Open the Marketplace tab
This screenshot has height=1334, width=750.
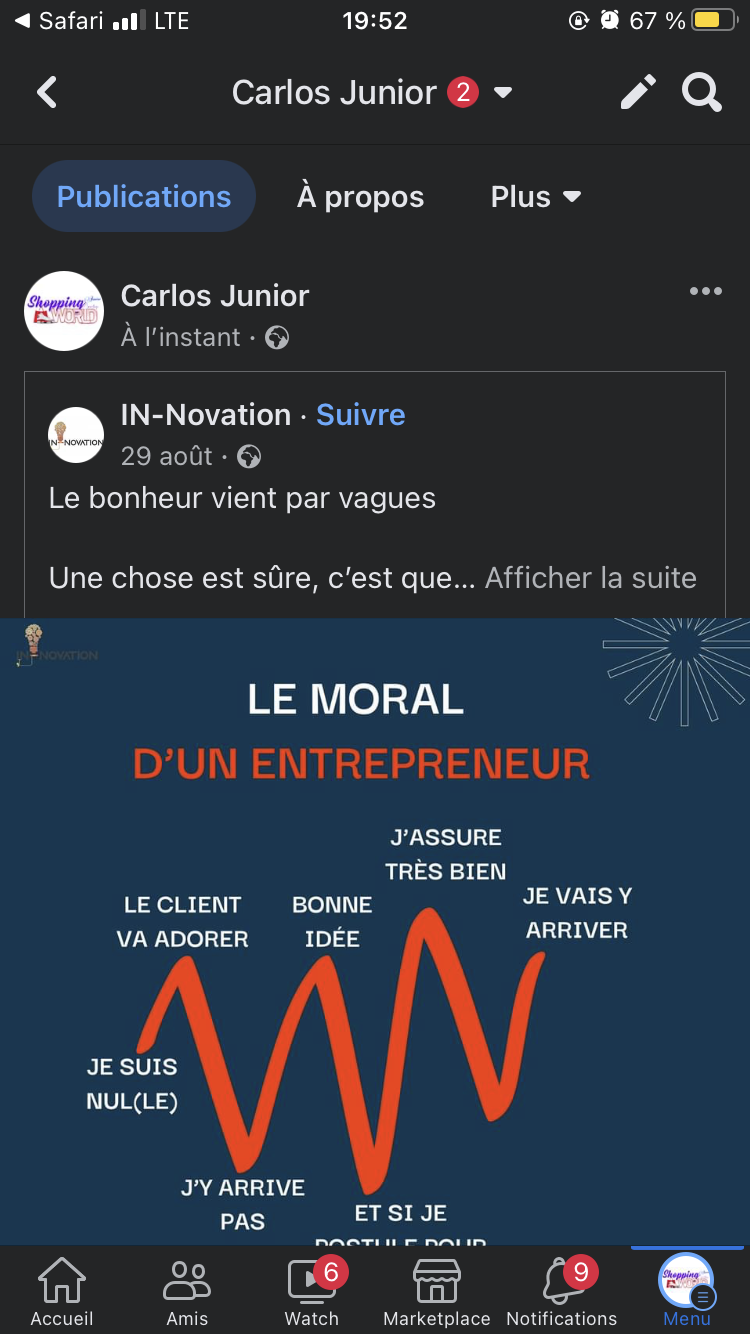(437, 1290)
